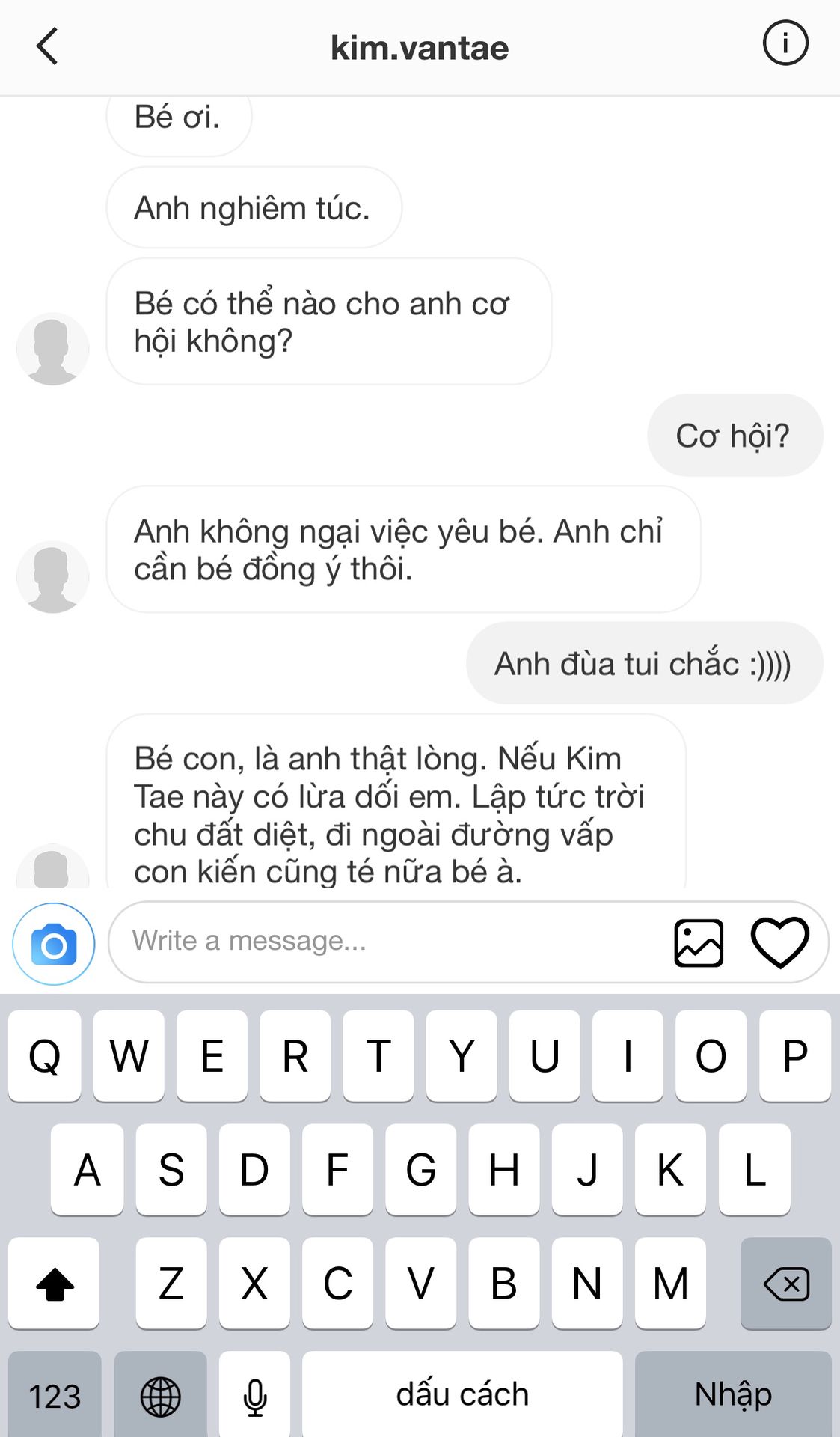Go back from the chat

pos(47,46)
